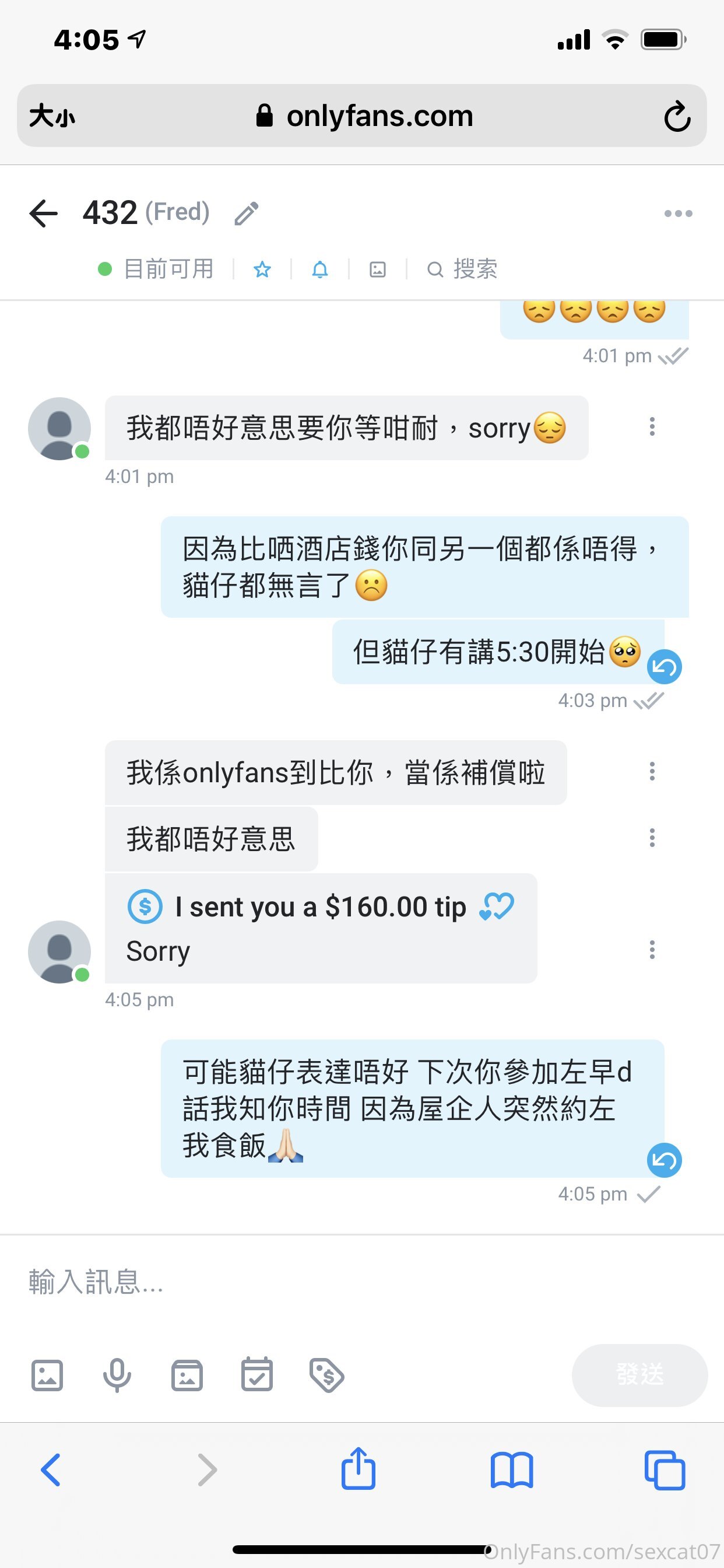The image size is (724, 1568).
Task: Reload the onlyfans.com page
Action: tap(677, 116)
